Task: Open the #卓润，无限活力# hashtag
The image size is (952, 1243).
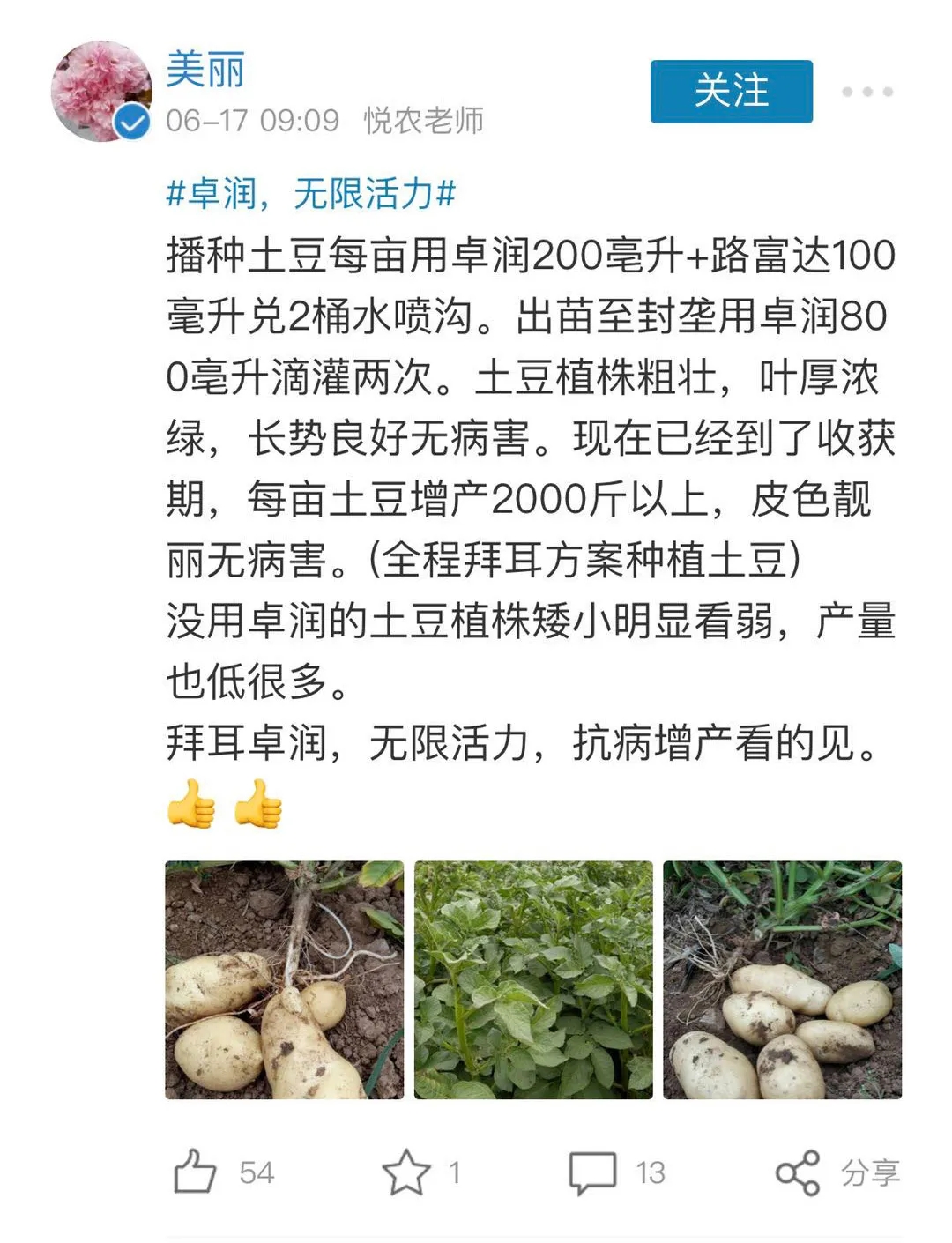Action: click(x=310, y=193)
